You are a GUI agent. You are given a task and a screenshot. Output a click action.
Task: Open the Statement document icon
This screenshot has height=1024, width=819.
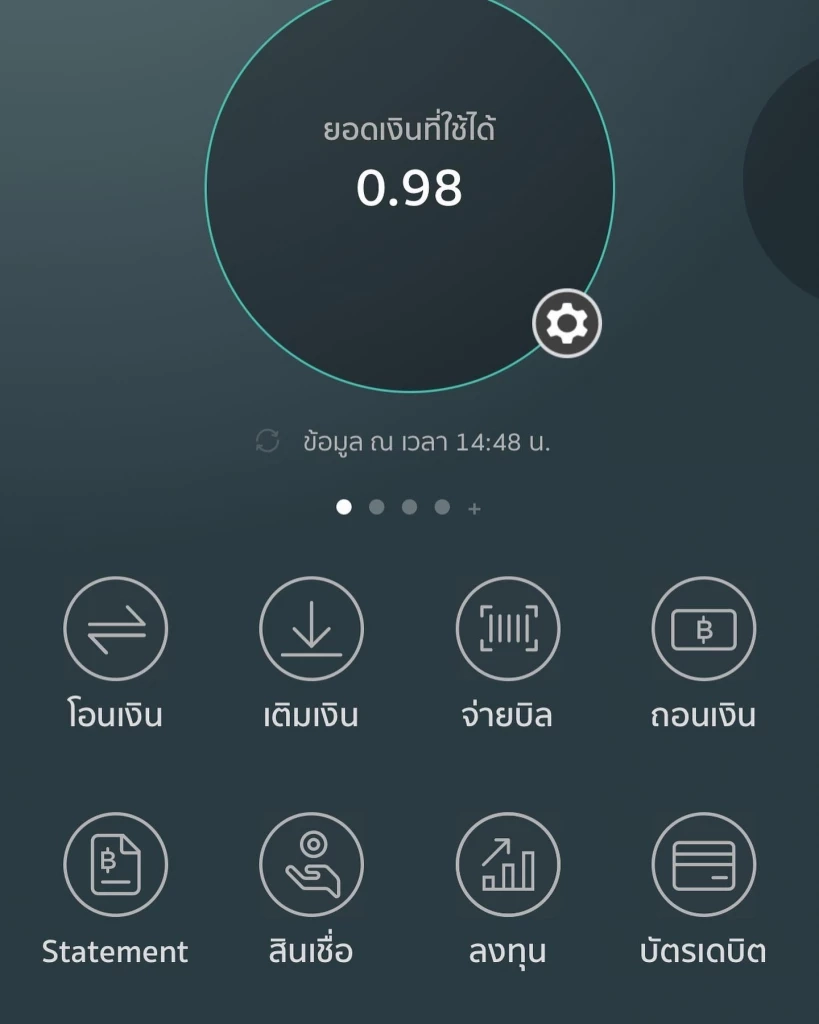click(x=115, y=864)
